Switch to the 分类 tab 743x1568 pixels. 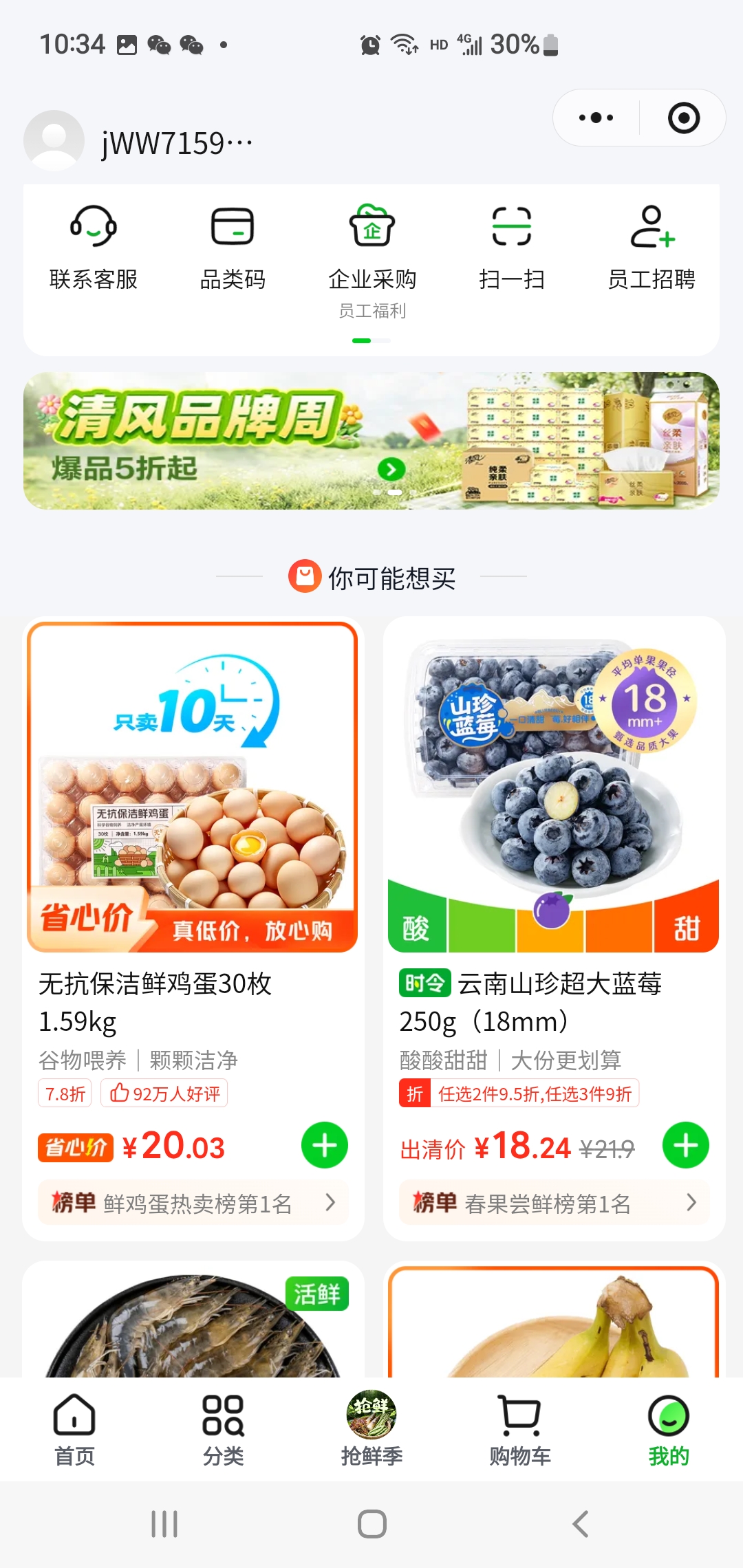(x=223, y=1429)
